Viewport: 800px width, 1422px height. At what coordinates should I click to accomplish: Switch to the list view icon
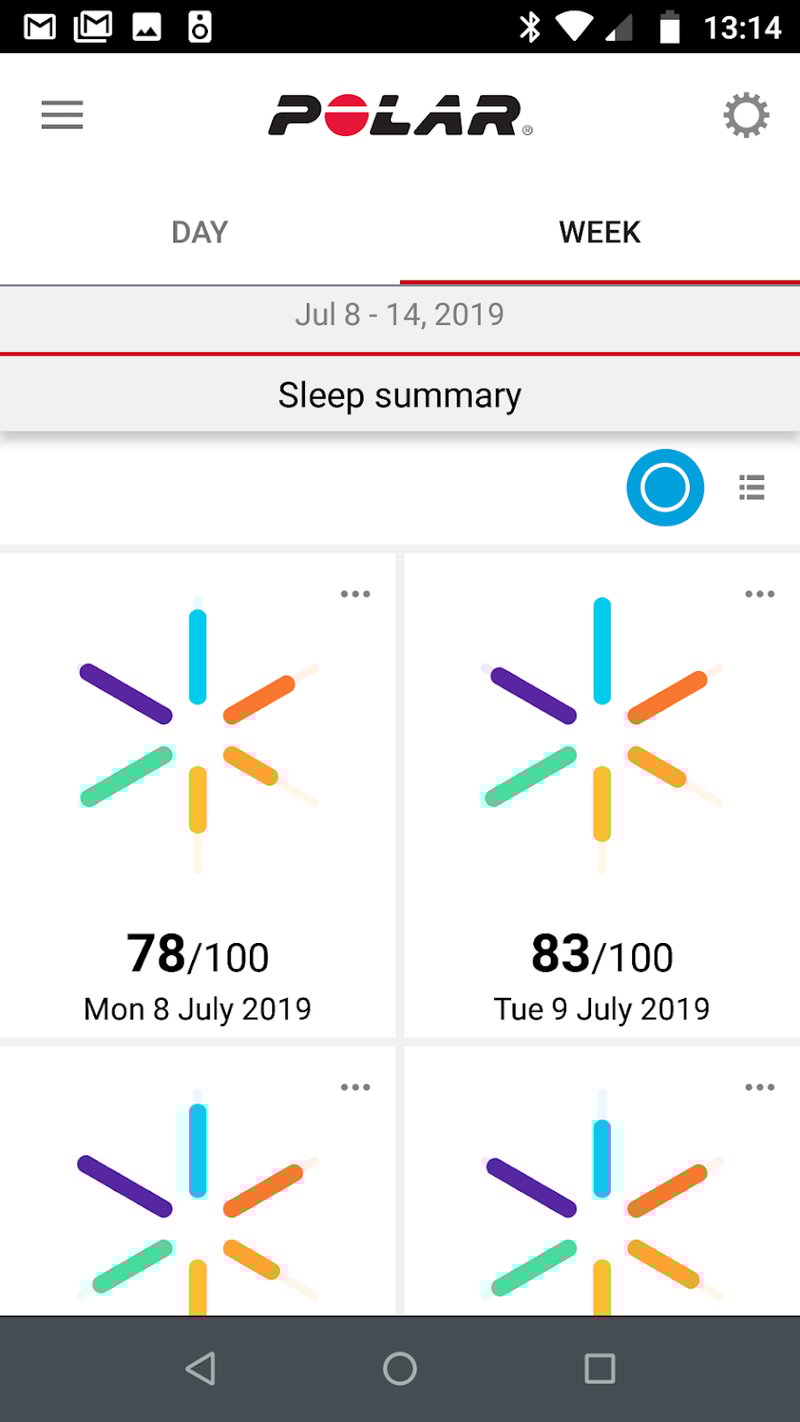click(752, 488)
